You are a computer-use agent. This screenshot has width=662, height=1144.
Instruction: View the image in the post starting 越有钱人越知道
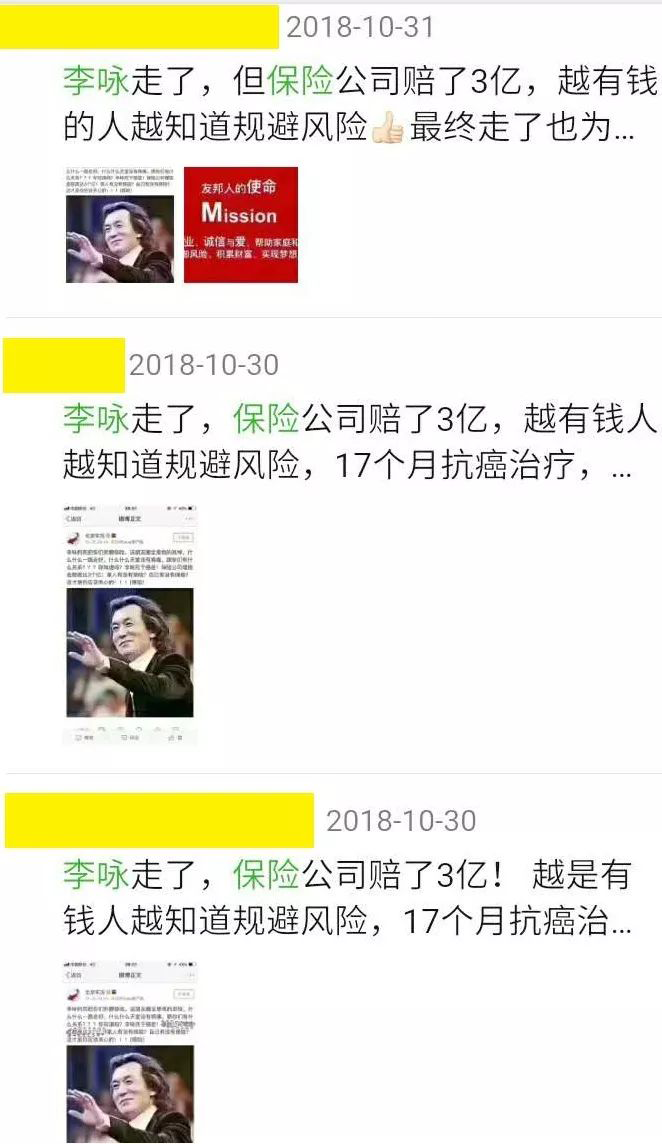tap(129, 625)
